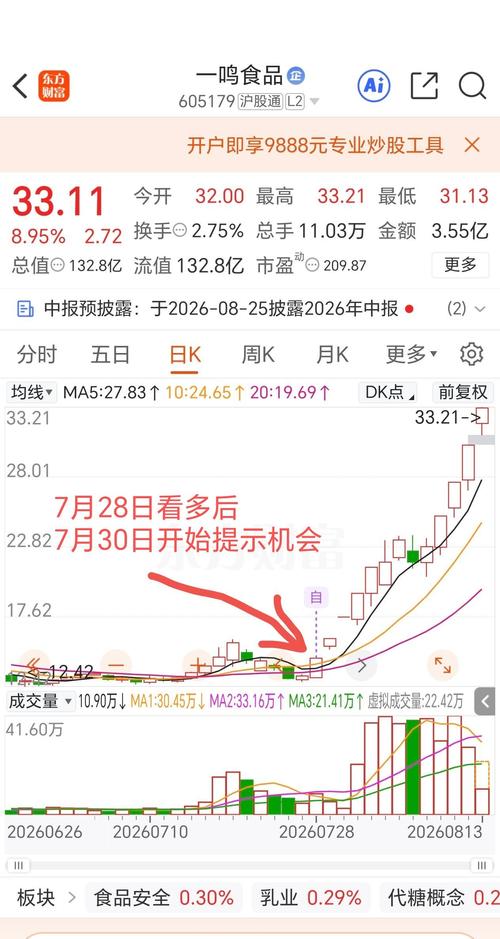Viewport: 500px width, 939px height.
Task: Open the 均线 indicator dropdown
Action: [32, 393]
